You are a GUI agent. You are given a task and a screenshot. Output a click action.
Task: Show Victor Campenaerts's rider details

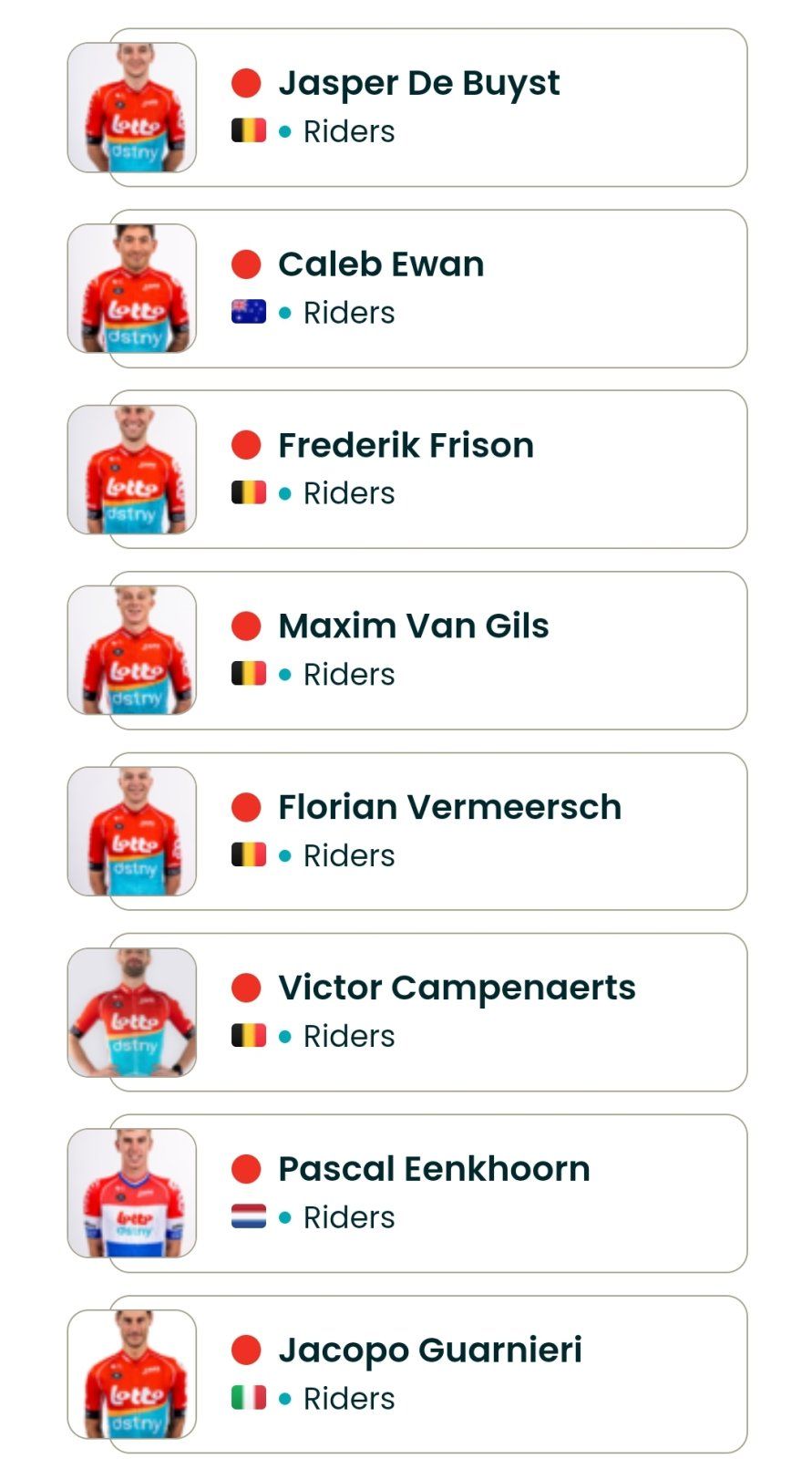[457, 988]
